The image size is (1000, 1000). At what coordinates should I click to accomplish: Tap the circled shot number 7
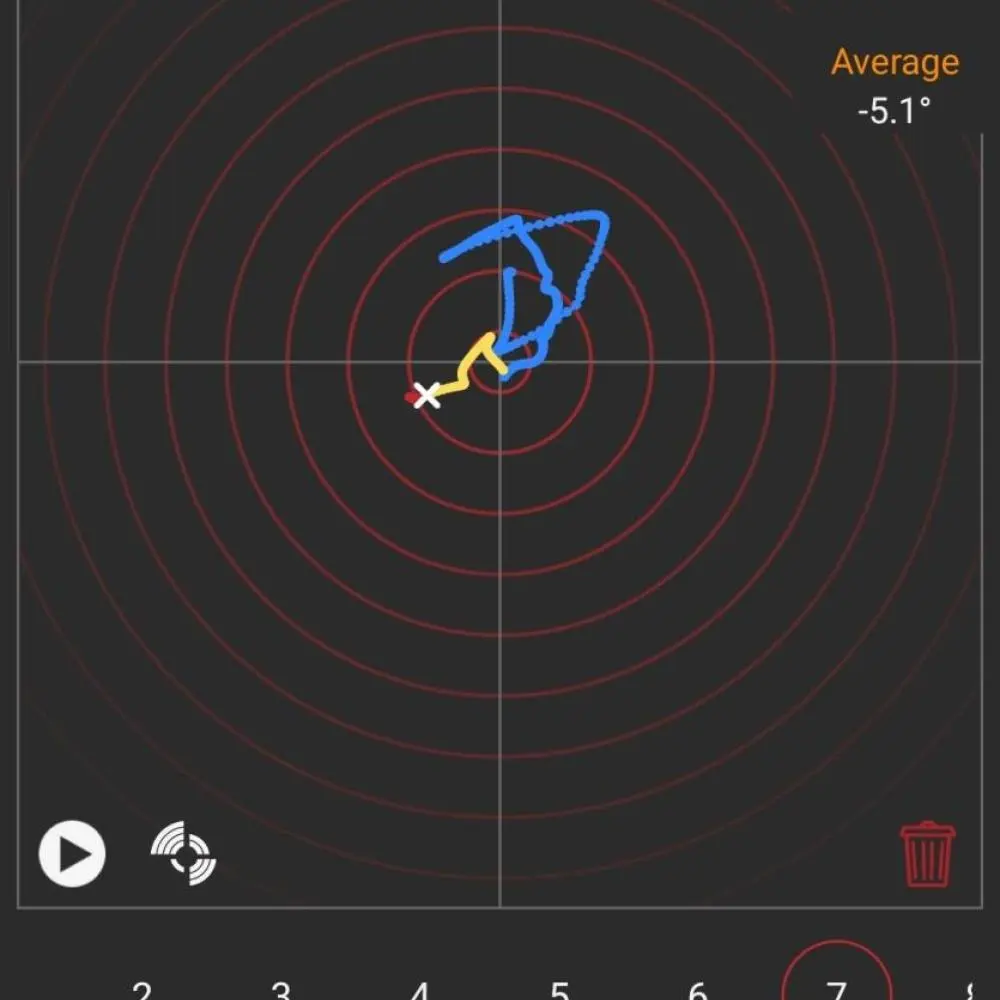pyautogui.click(x=836, y=985)
